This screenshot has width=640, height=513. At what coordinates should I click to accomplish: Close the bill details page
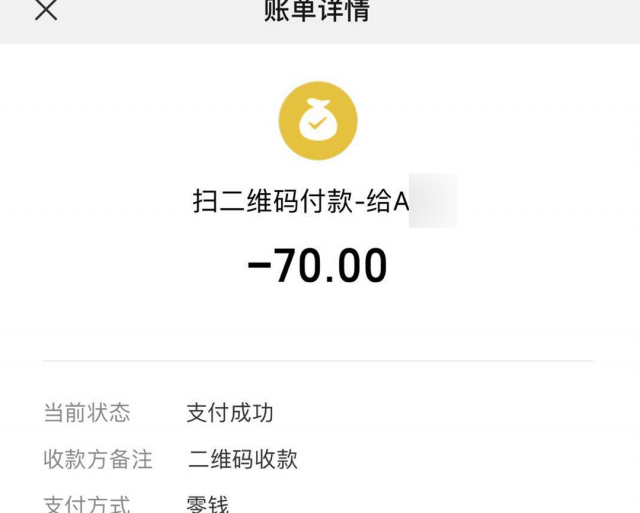point(46,11)
